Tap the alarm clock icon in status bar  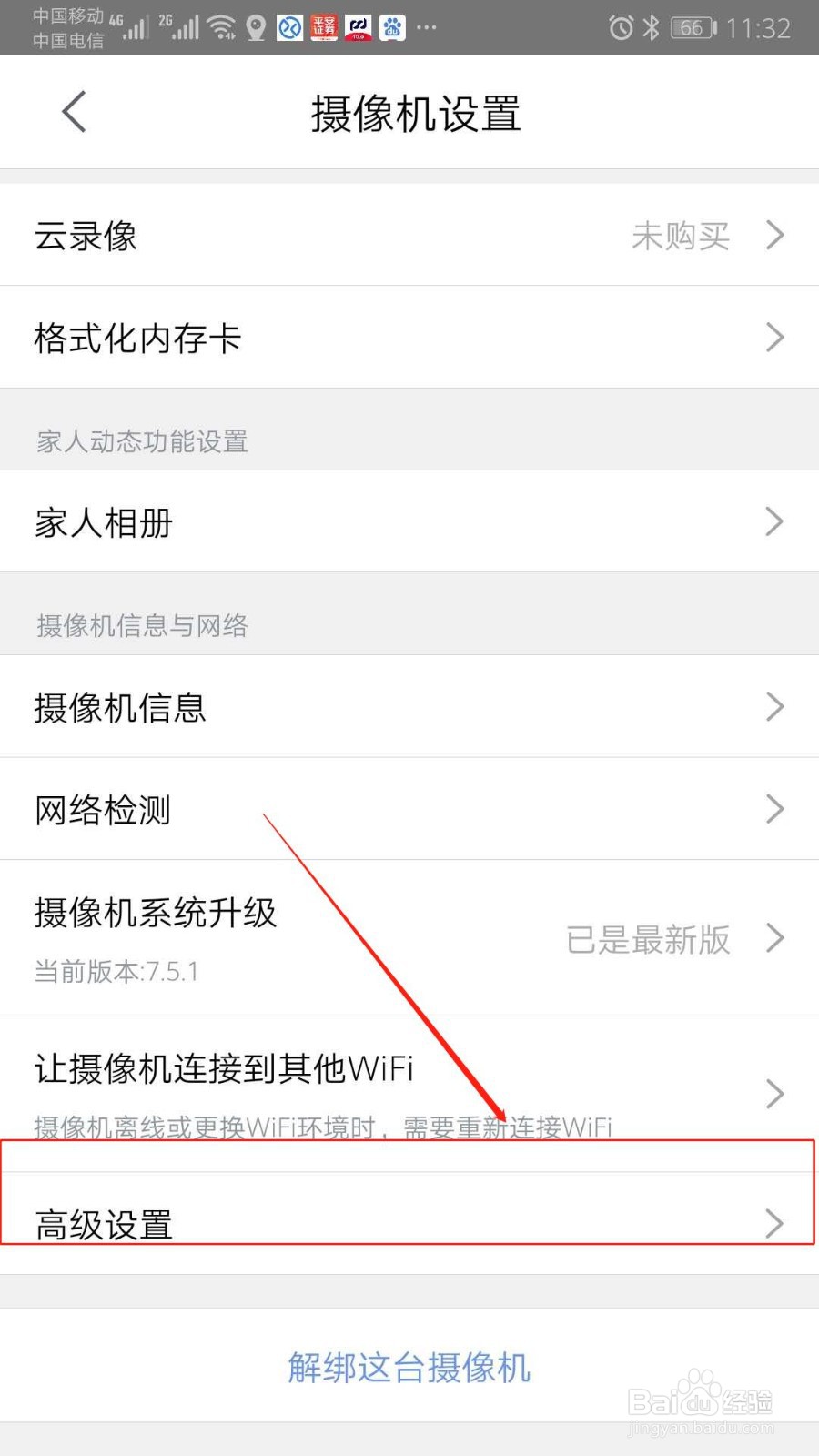[620, 28]
